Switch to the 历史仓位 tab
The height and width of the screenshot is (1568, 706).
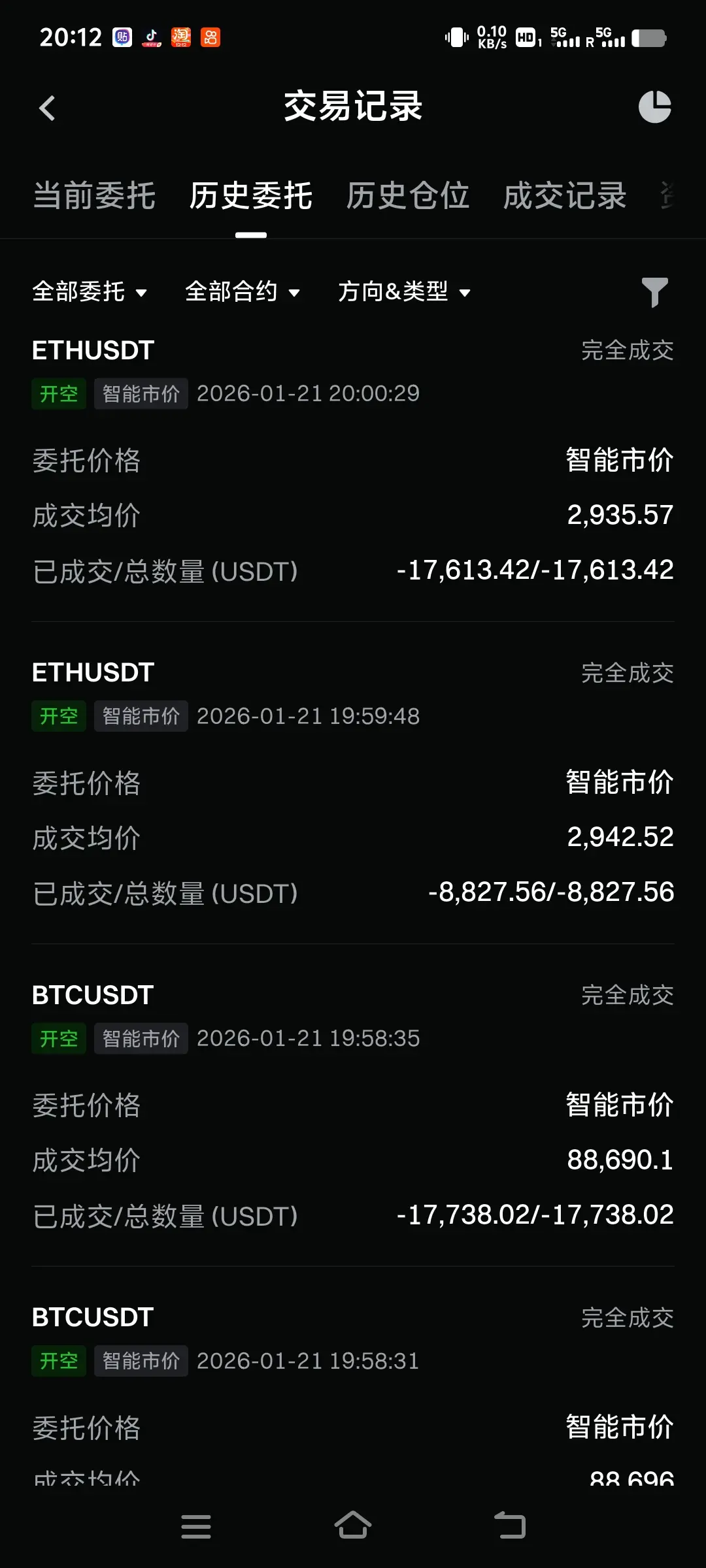tap(408, 196)
